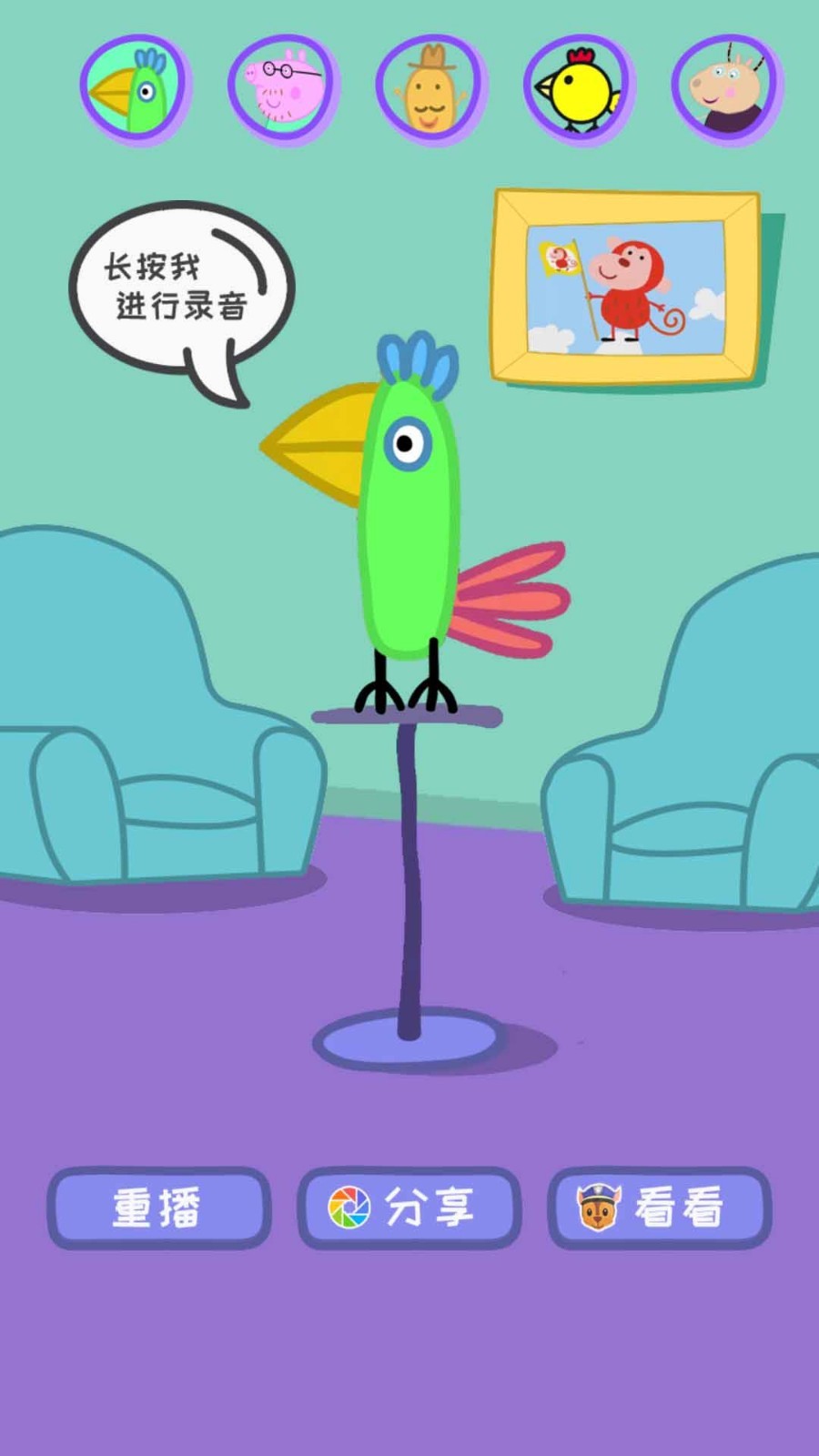Pick the potato character with hat
The image size is (819, 1456).
[x=431, y=88]
